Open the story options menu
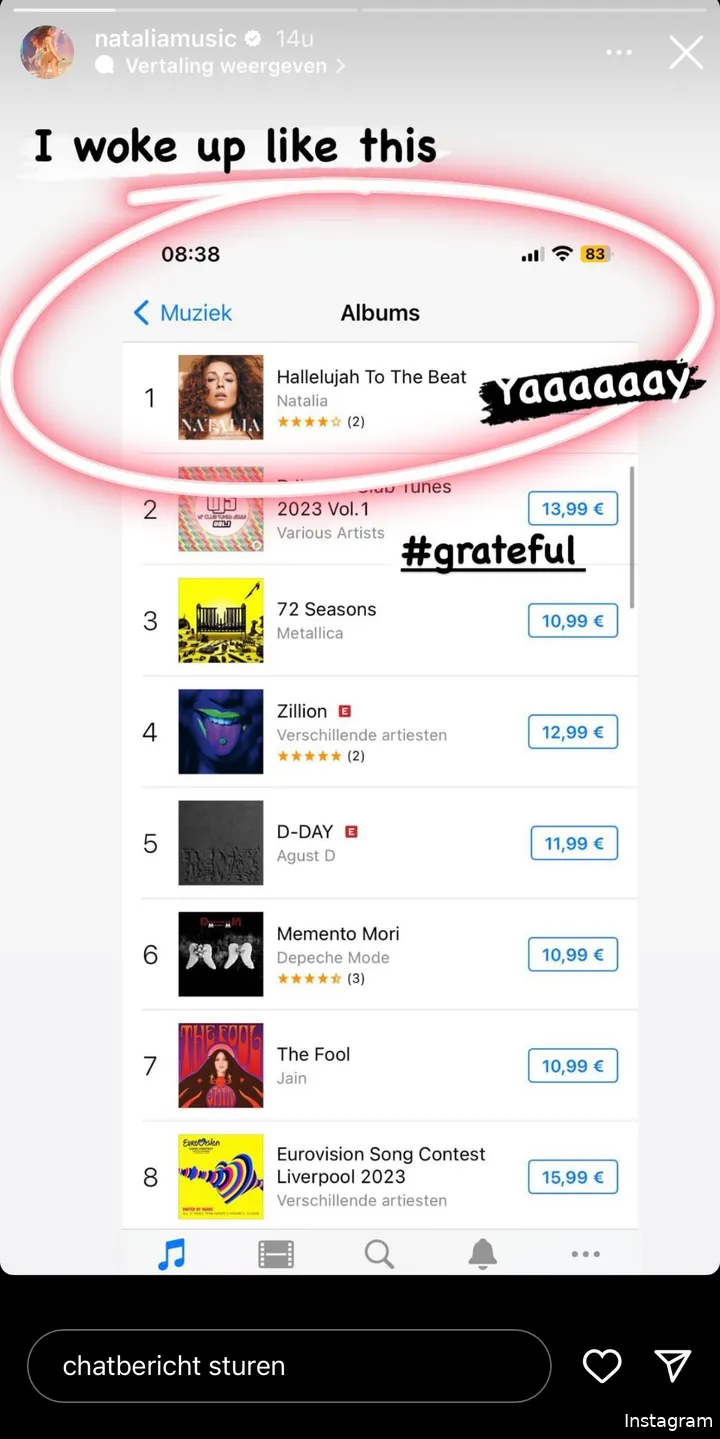The height and width of the screenshot is (1439, 720). pyautogui.click(x=619, y=52)
